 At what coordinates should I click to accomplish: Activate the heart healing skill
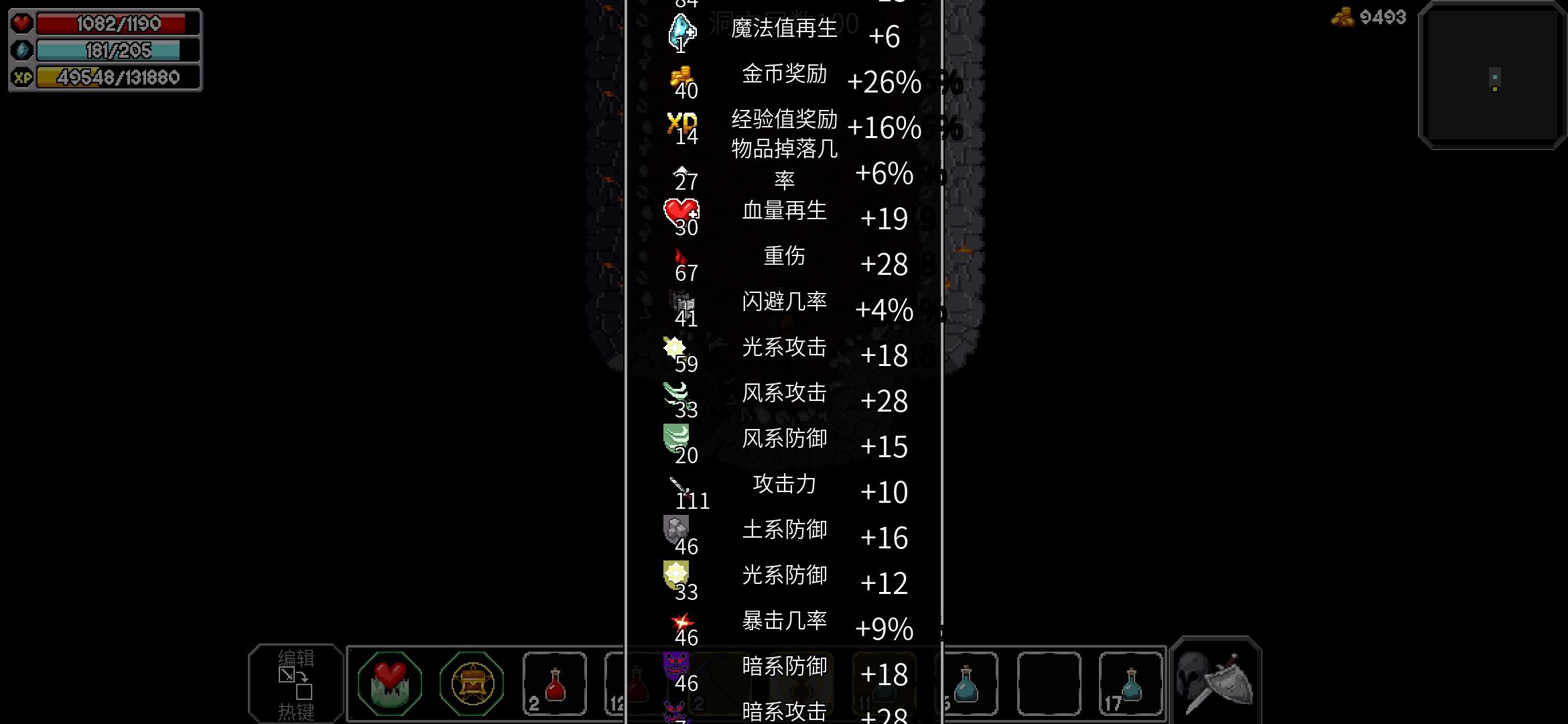390,684
